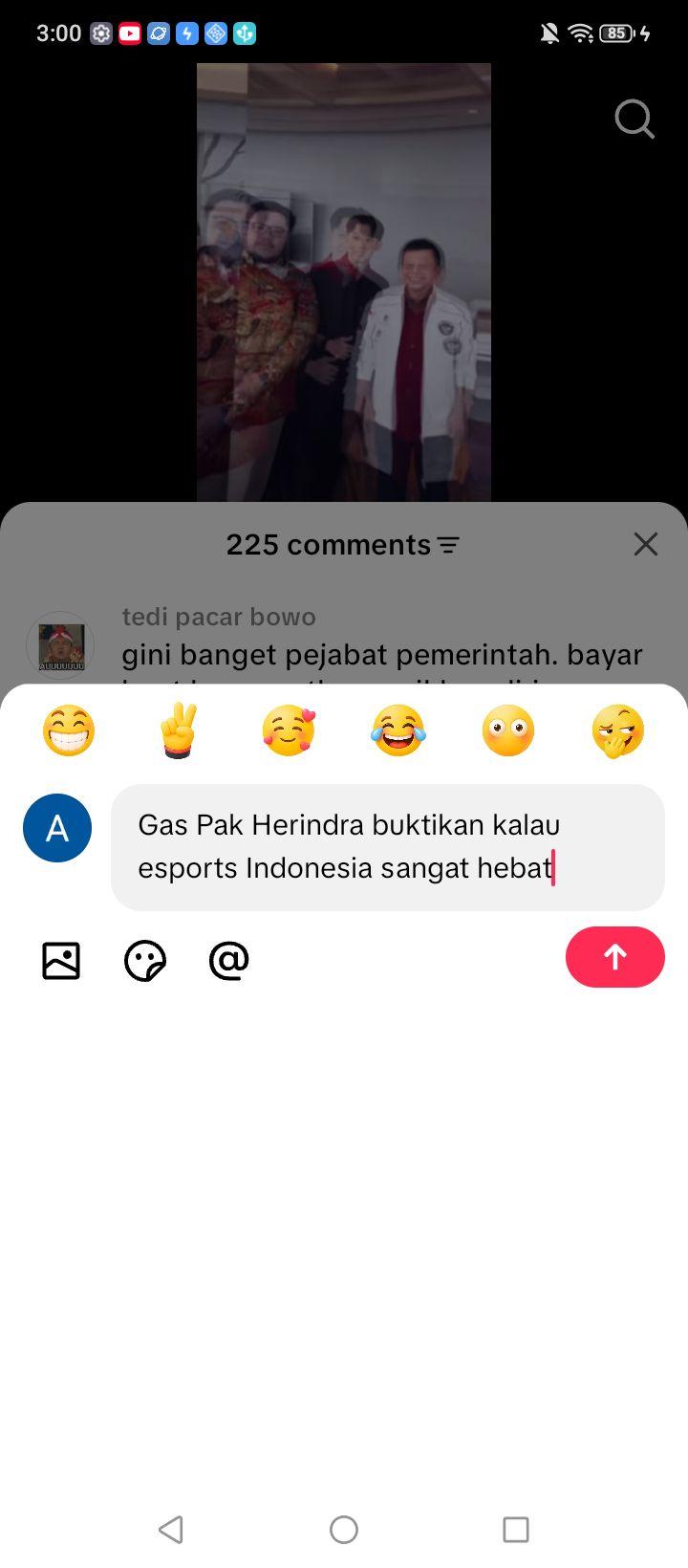Open tedi pacar bowo's profile picture
The width and height of the screenshot is (688, 1568).
[60, 645]
